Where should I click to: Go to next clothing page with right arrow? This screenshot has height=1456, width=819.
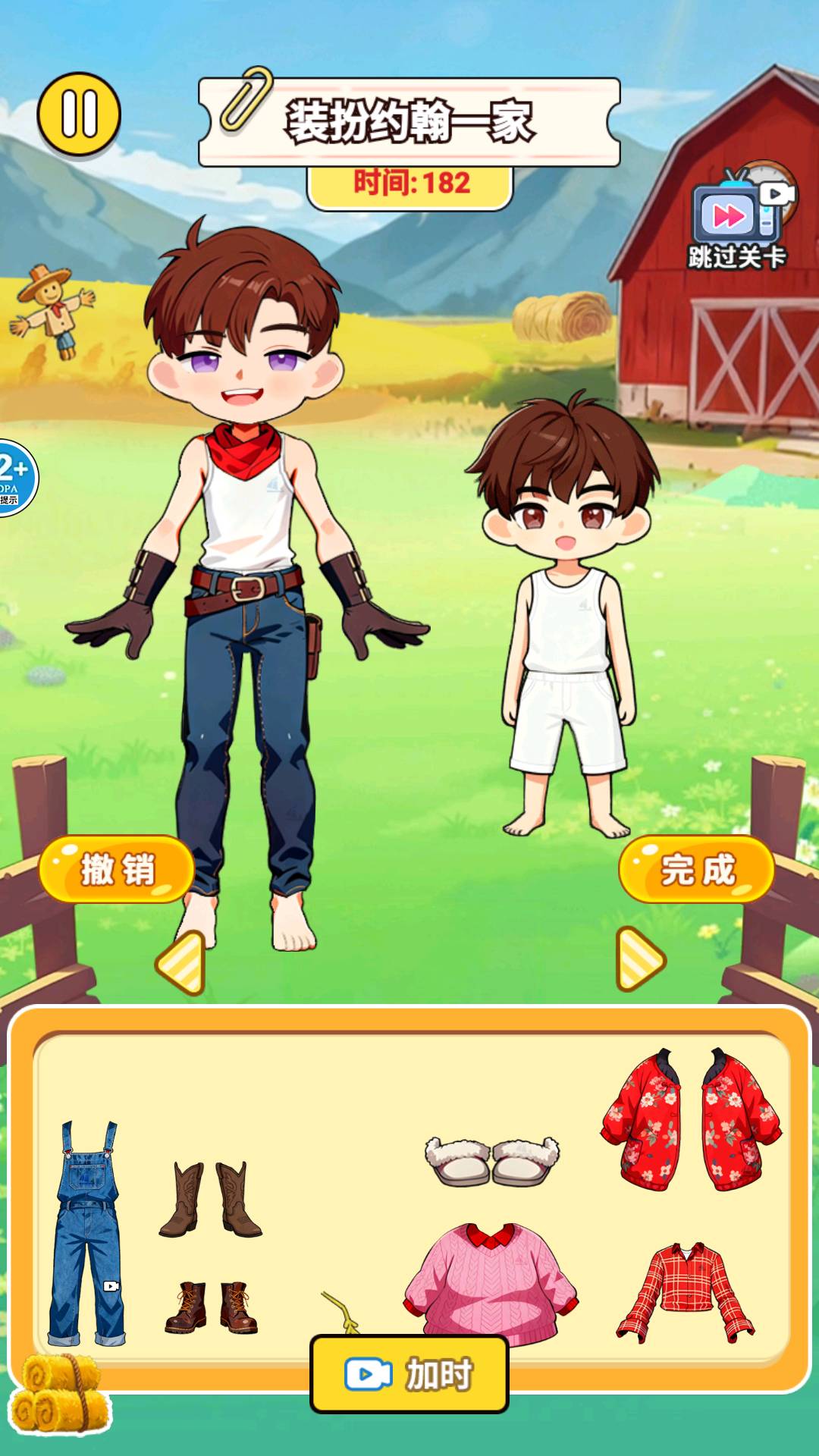point(639,959)
